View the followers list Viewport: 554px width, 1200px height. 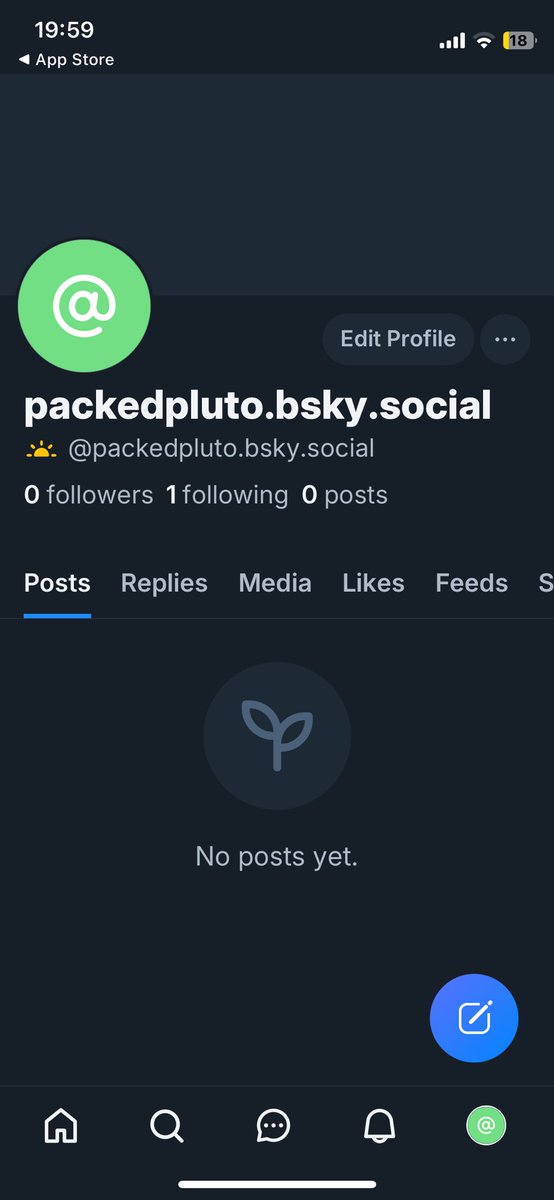(x=89, y=495)
